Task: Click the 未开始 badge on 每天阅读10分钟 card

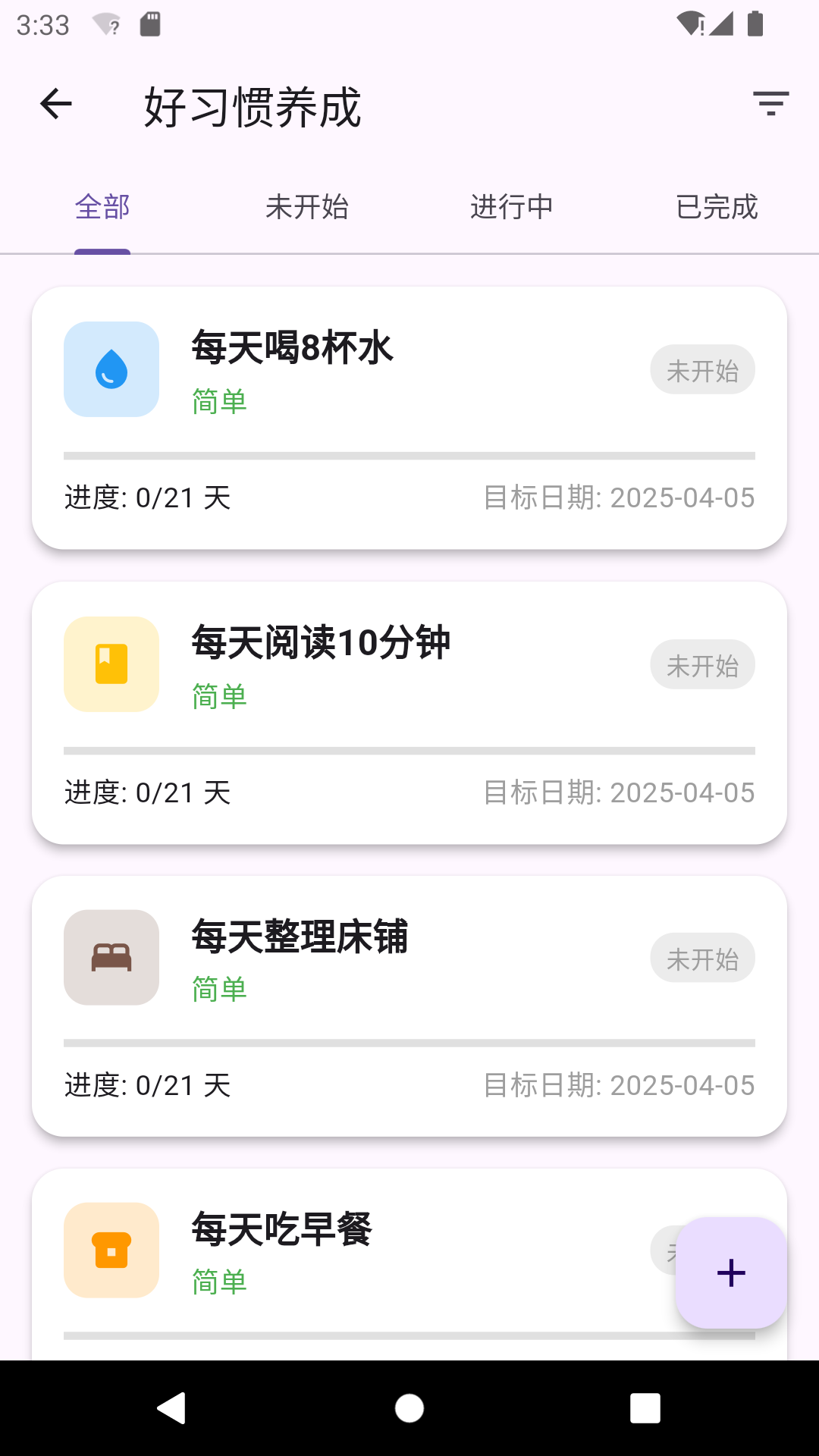Action: coord(702,664)
